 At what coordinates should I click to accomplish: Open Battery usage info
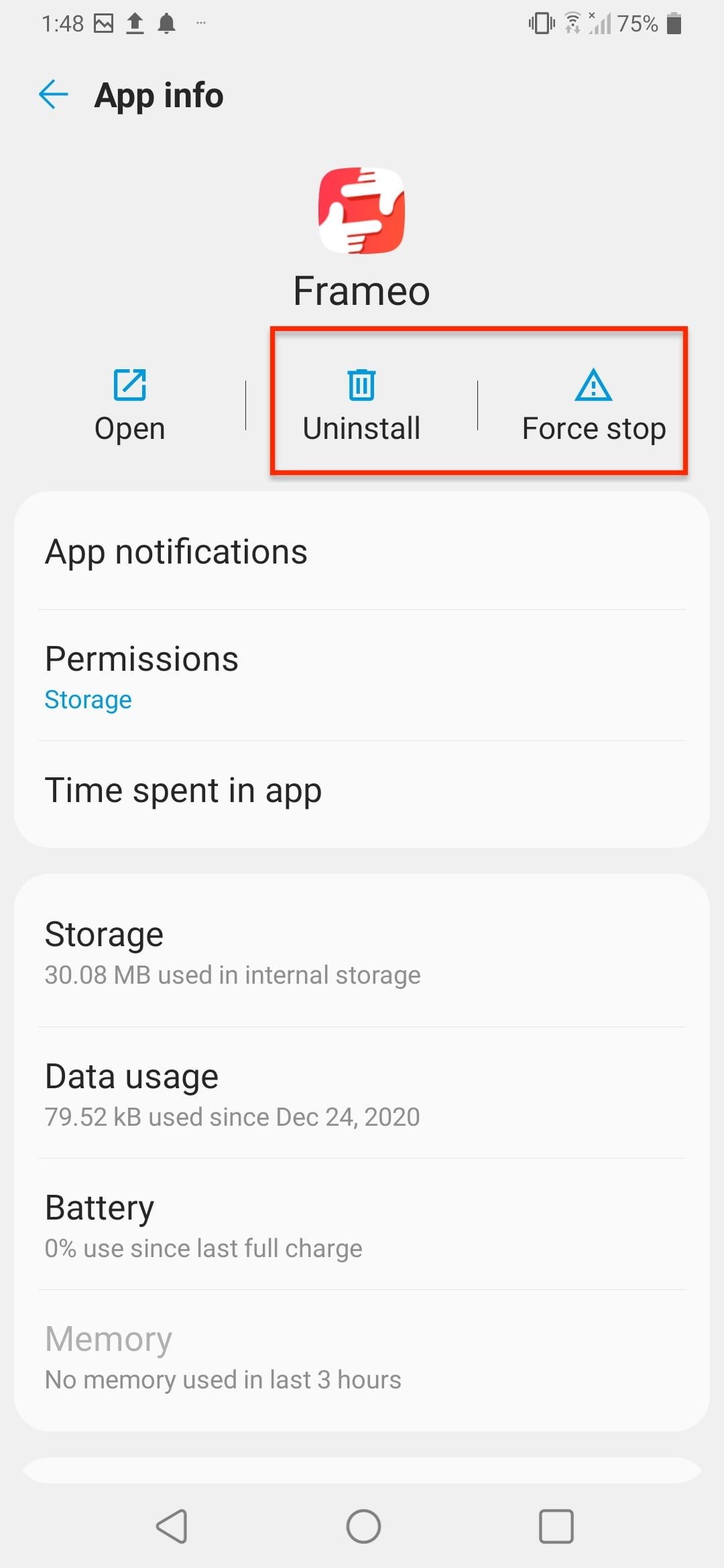[362, 1225]
